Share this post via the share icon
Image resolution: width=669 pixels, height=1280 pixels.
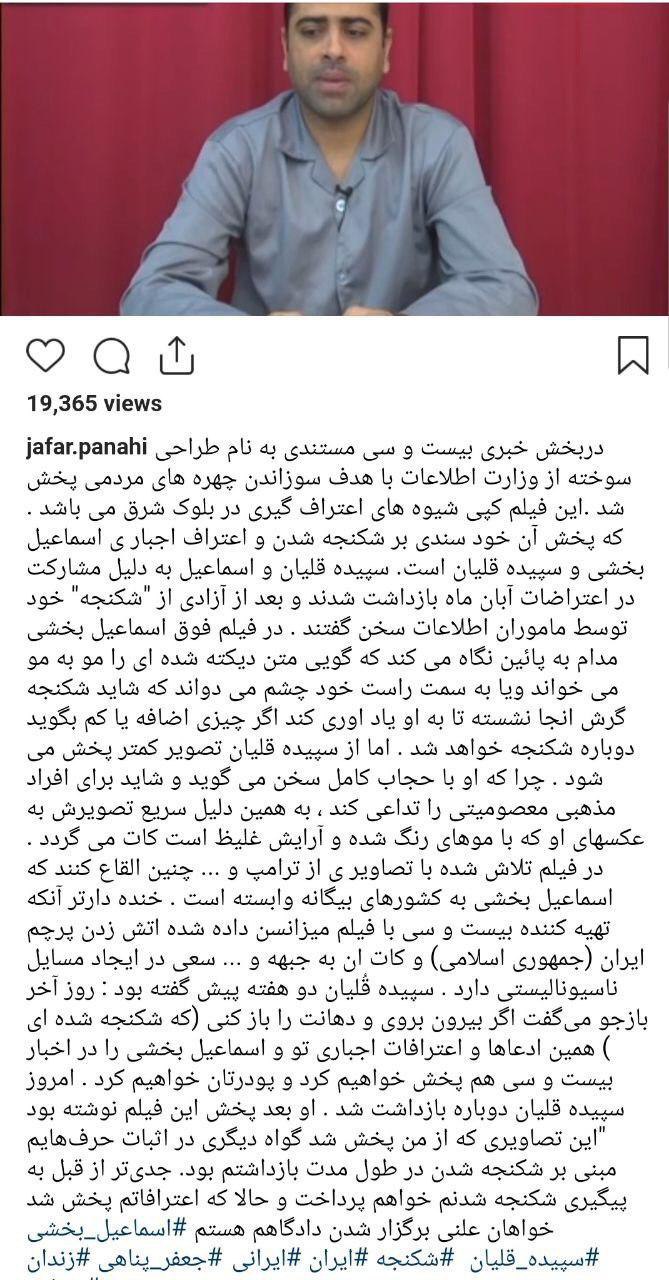176,353
